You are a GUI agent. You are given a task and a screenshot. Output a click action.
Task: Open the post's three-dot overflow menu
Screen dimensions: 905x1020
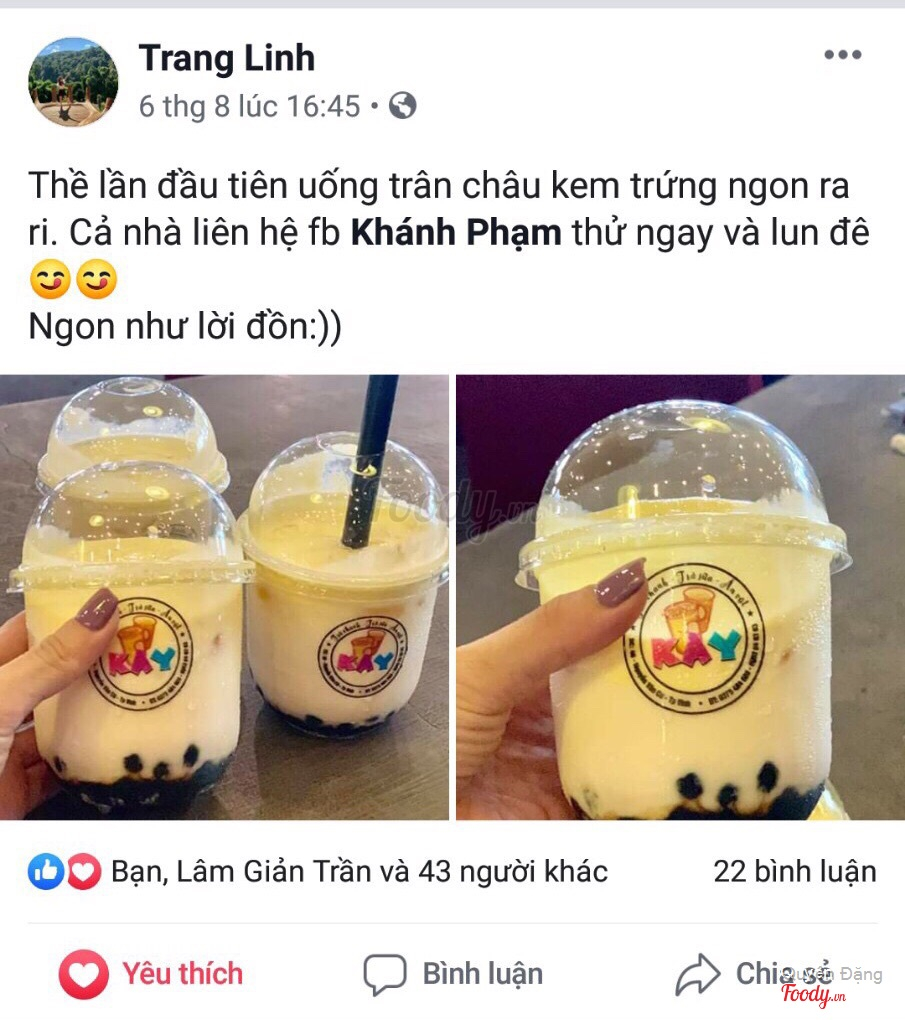842,55
